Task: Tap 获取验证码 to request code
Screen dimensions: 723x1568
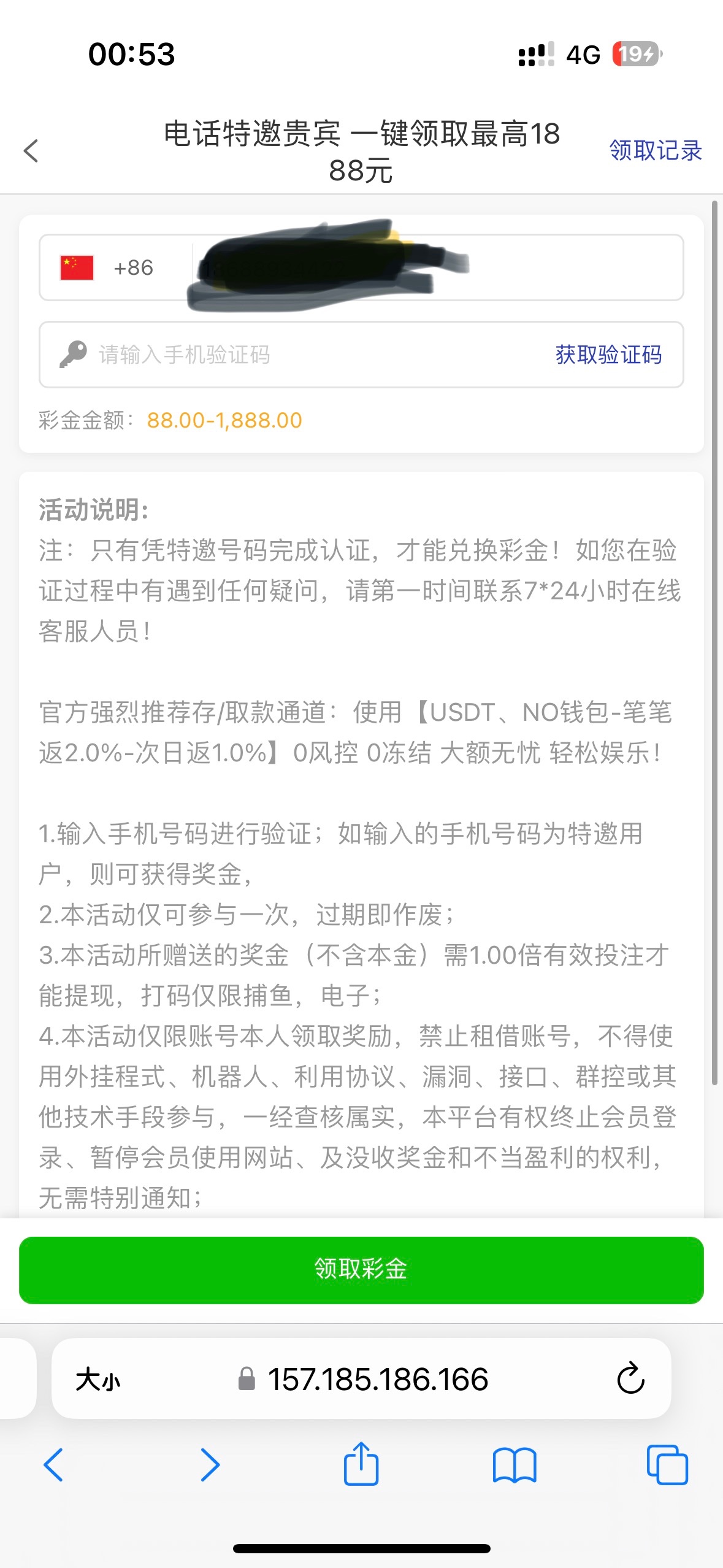Action: (x=608, y=355)
